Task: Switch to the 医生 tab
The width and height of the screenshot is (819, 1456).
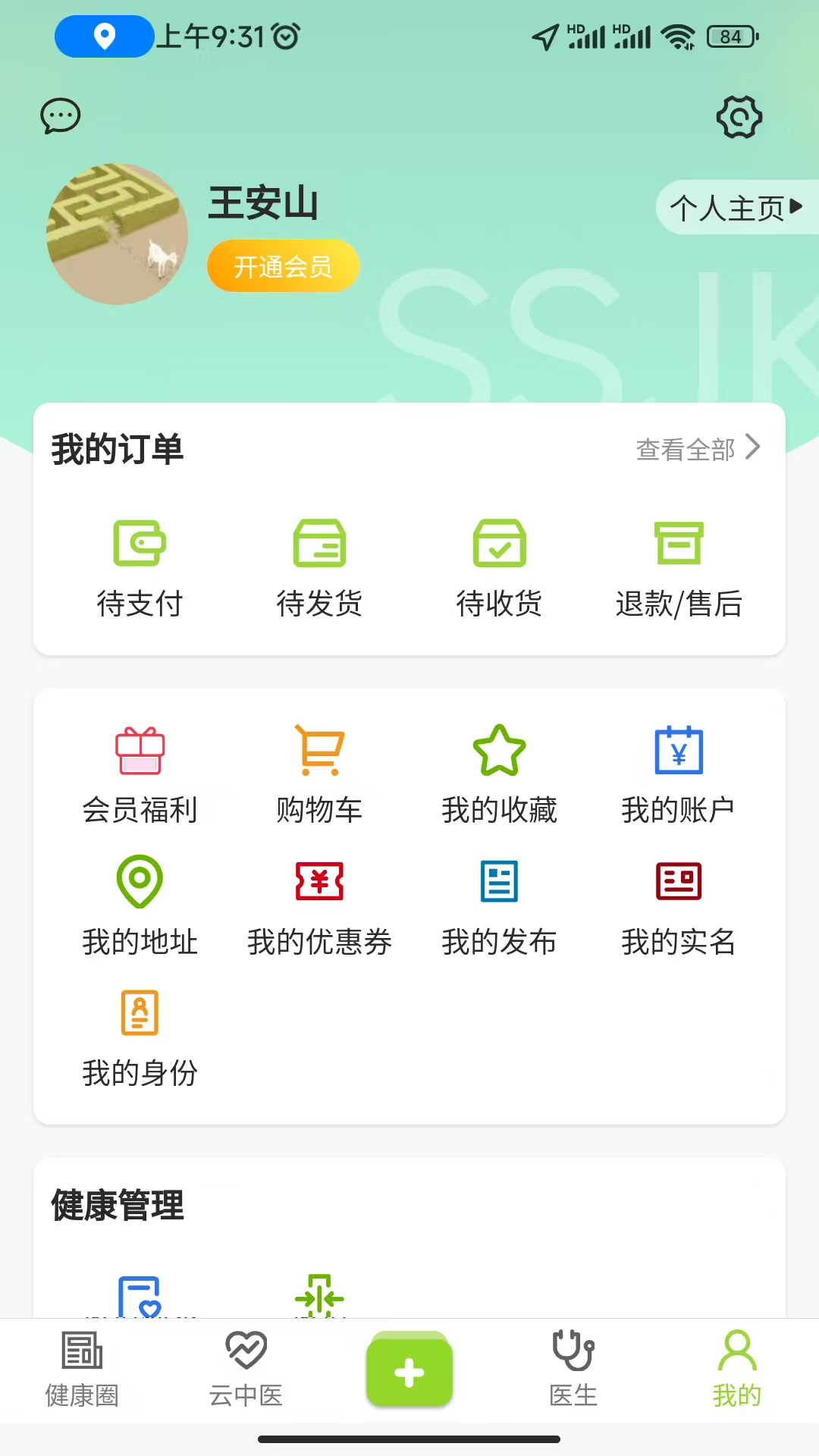Action: (x=573, y=1373)
